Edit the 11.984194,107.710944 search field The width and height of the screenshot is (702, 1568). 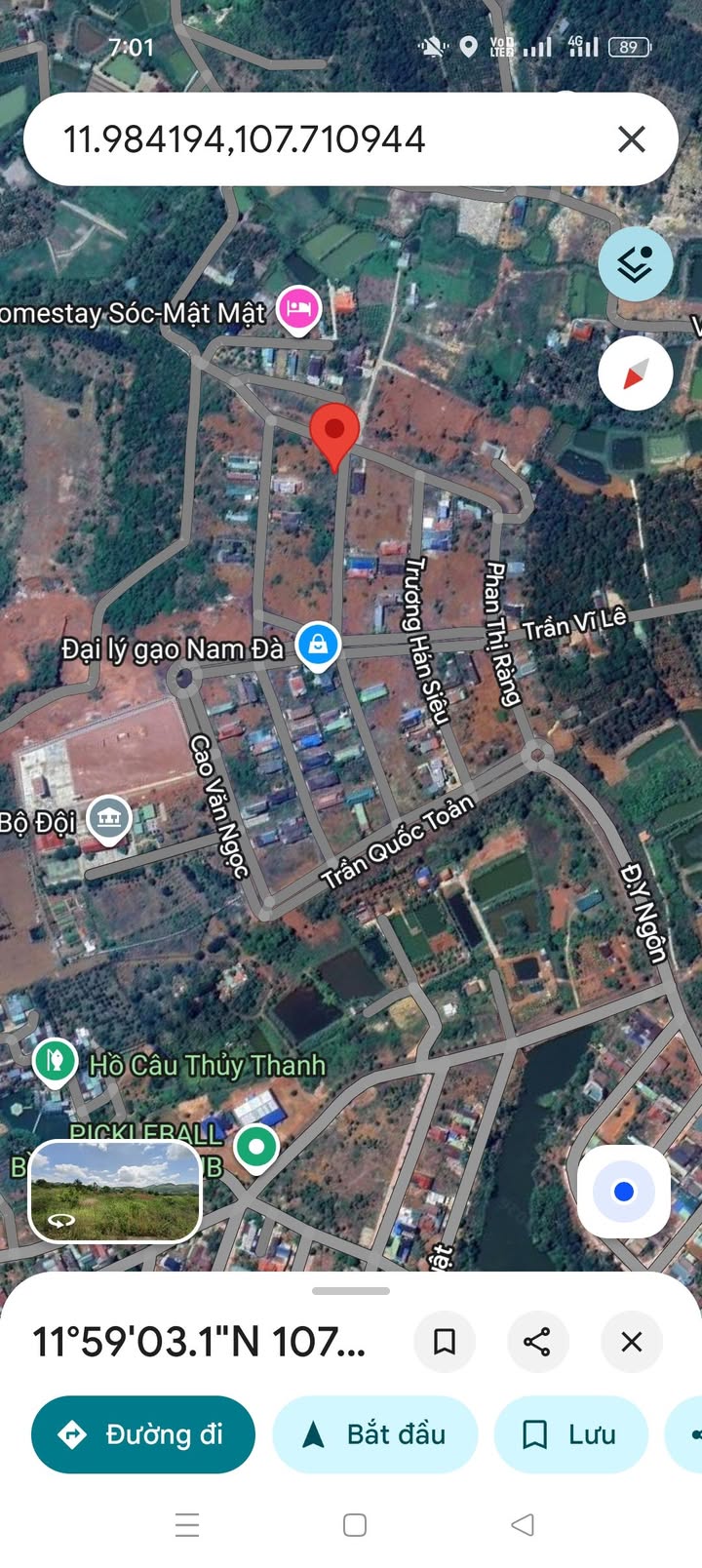(x=292, y=139)
